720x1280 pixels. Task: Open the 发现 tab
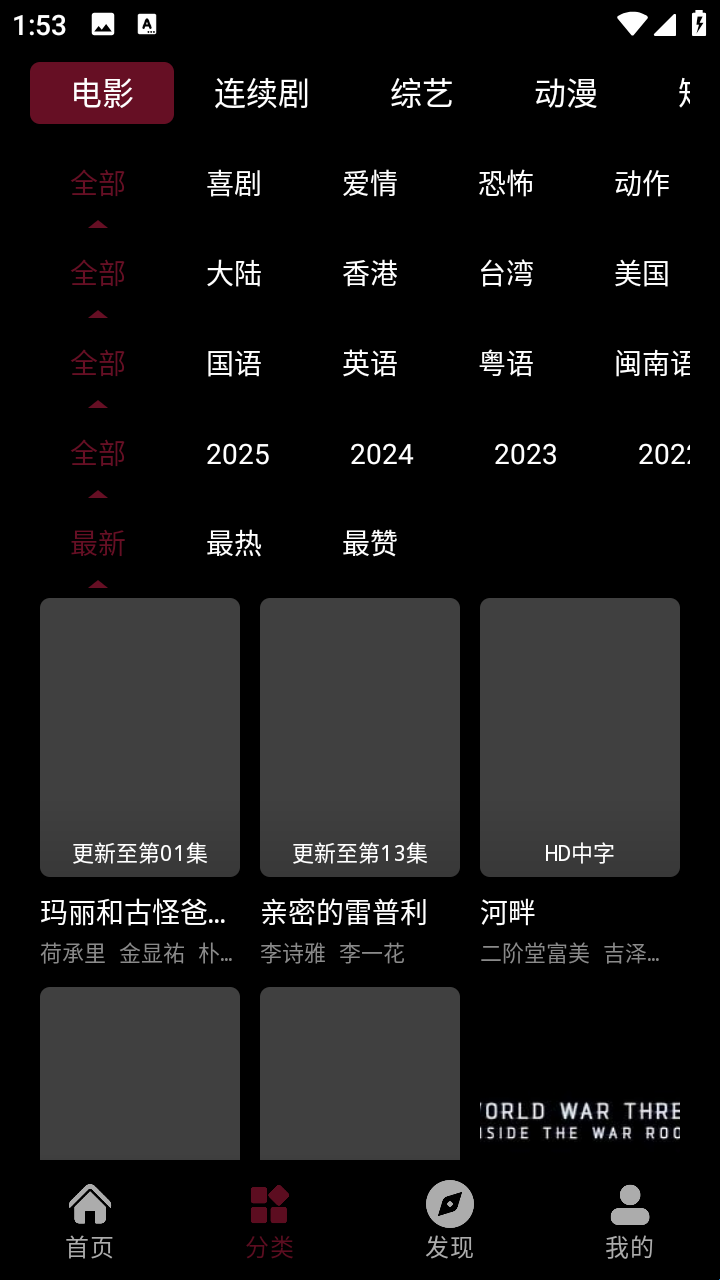pos(450,1220)
